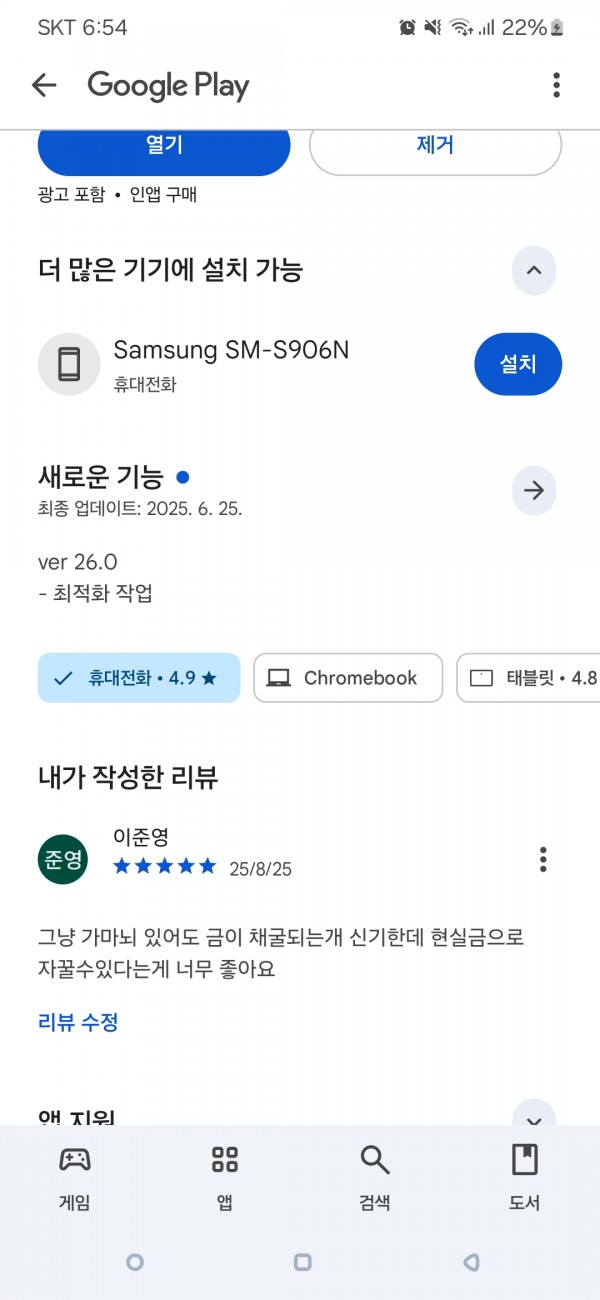
Task: Install on the Samsung SM-S906N device
Action: [518, 365]
